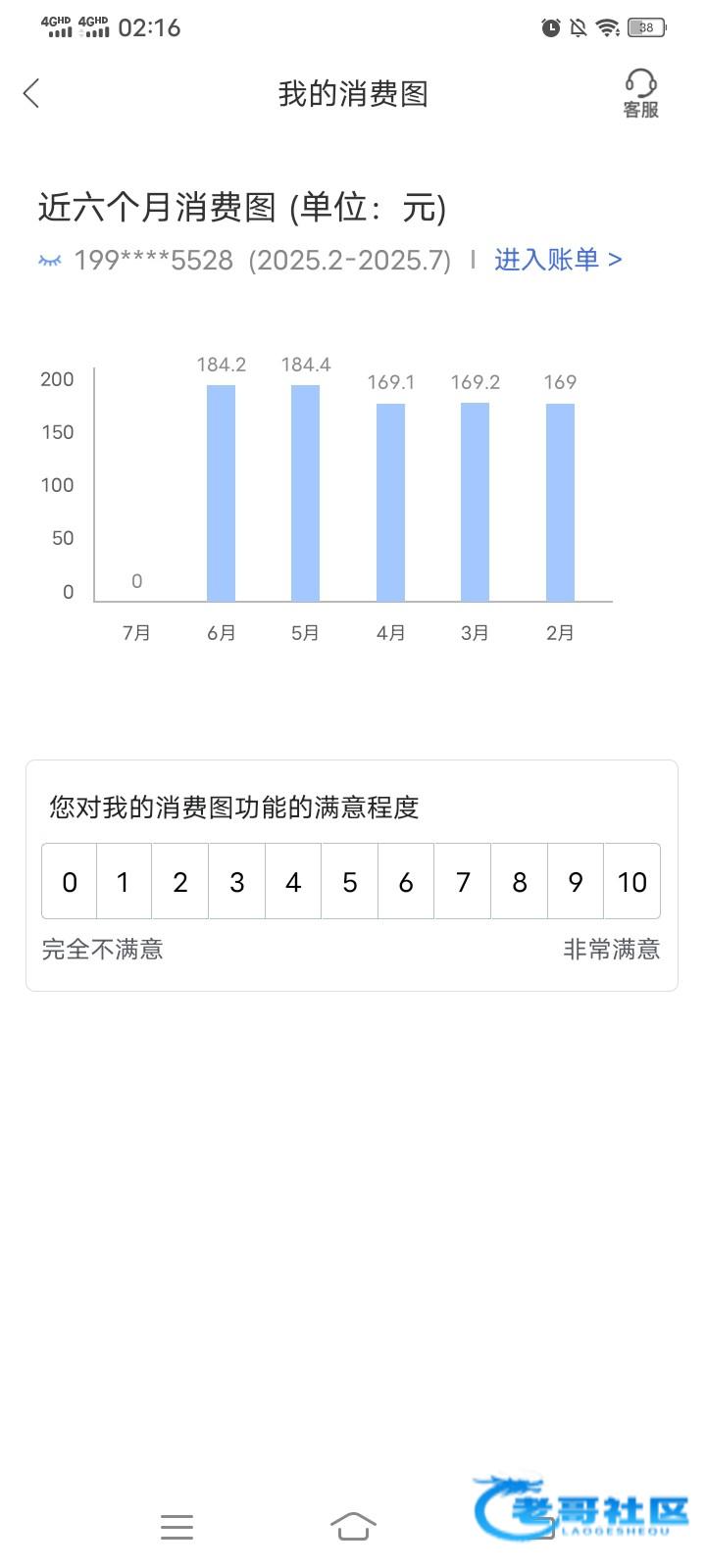
Task: Choose satisfaction score 3
Action: [x=236, y=882]
